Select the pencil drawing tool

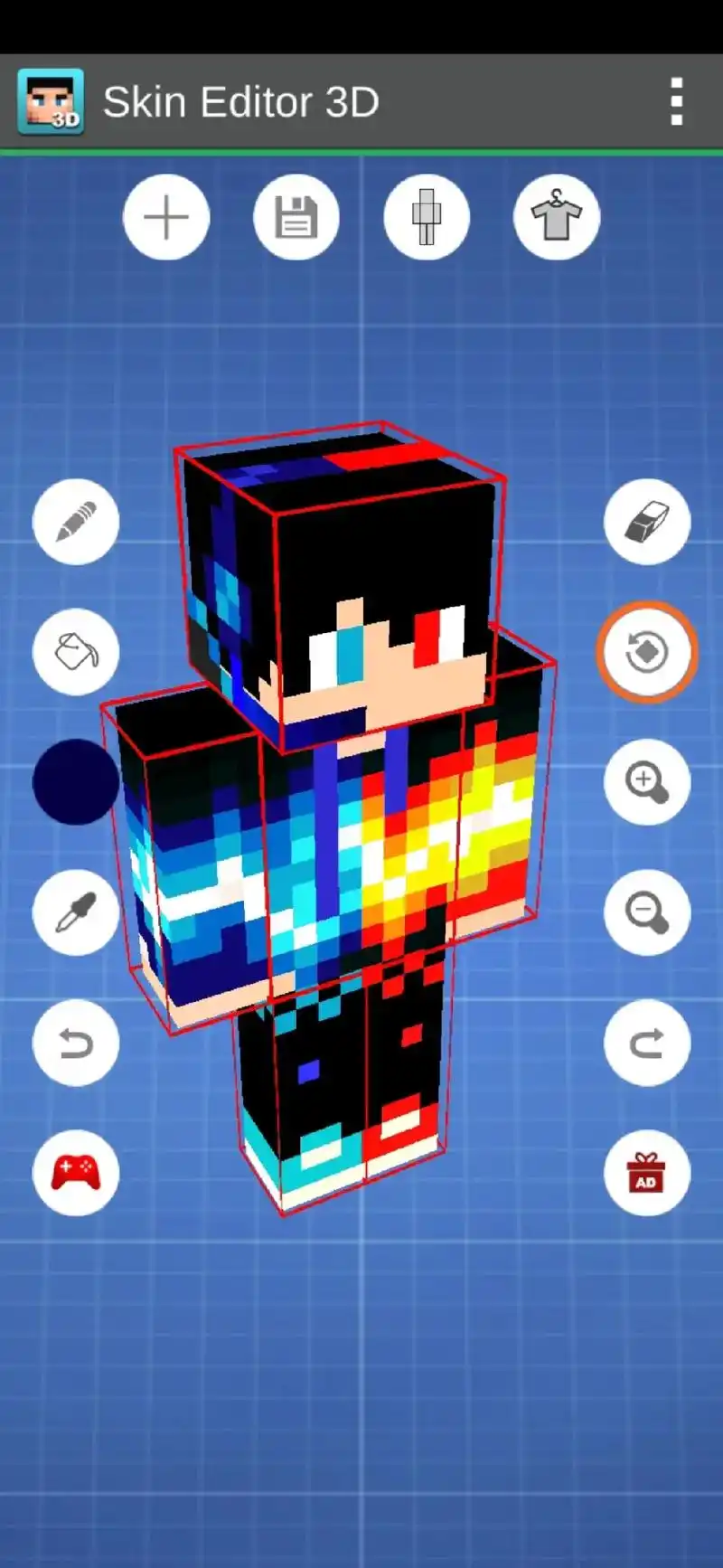click(76, 522)
